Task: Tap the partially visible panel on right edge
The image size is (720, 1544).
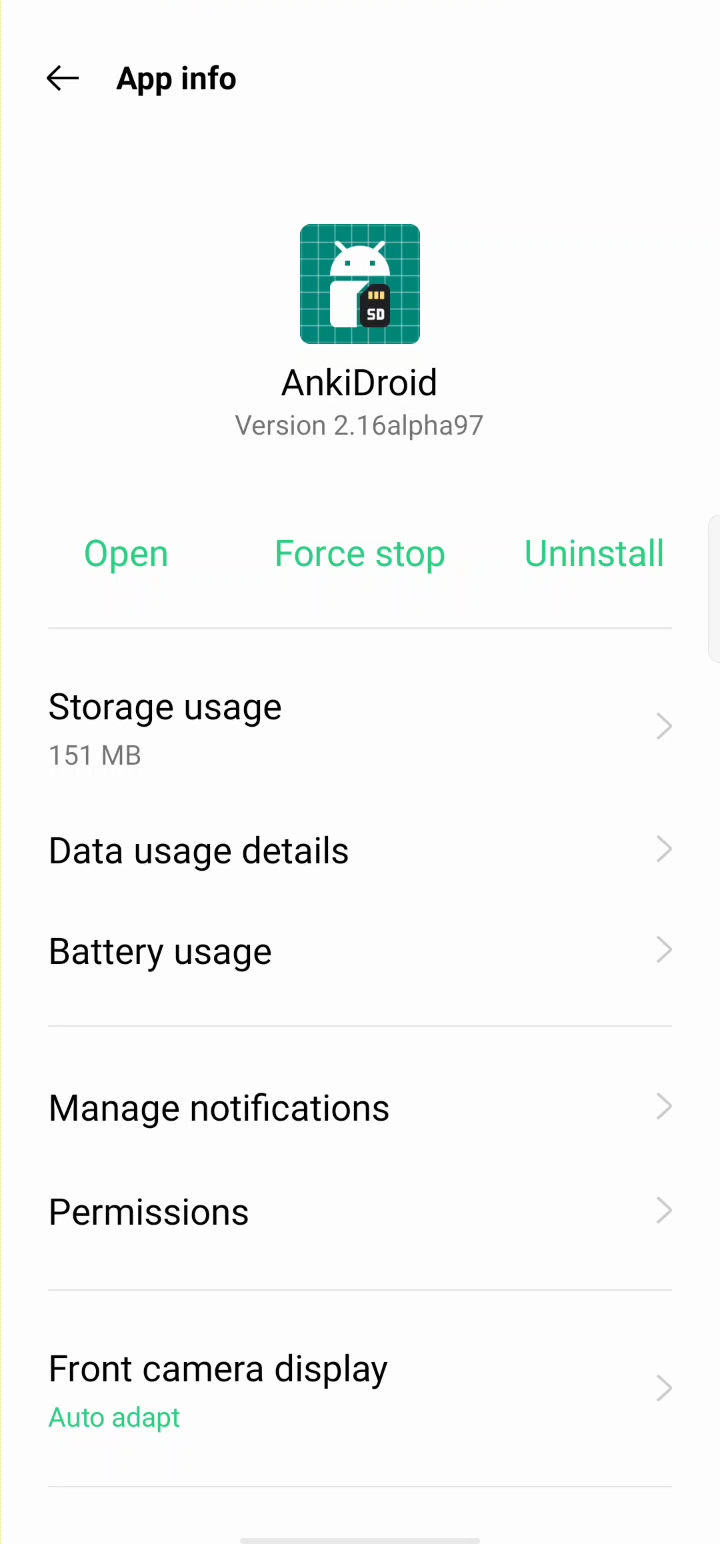Action: (x=716, y=590)
